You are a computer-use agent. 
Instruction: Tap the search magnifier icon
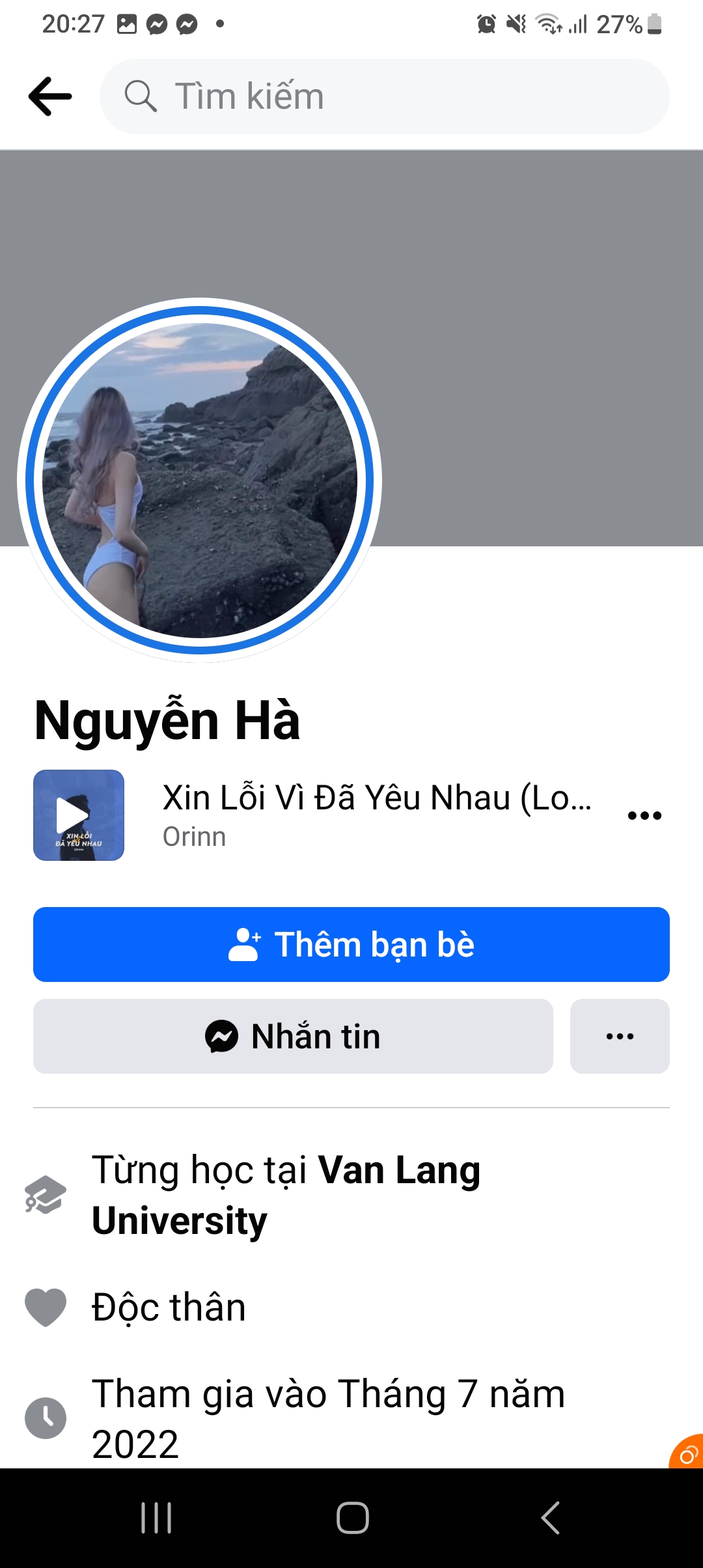click(x=141, y=96)
